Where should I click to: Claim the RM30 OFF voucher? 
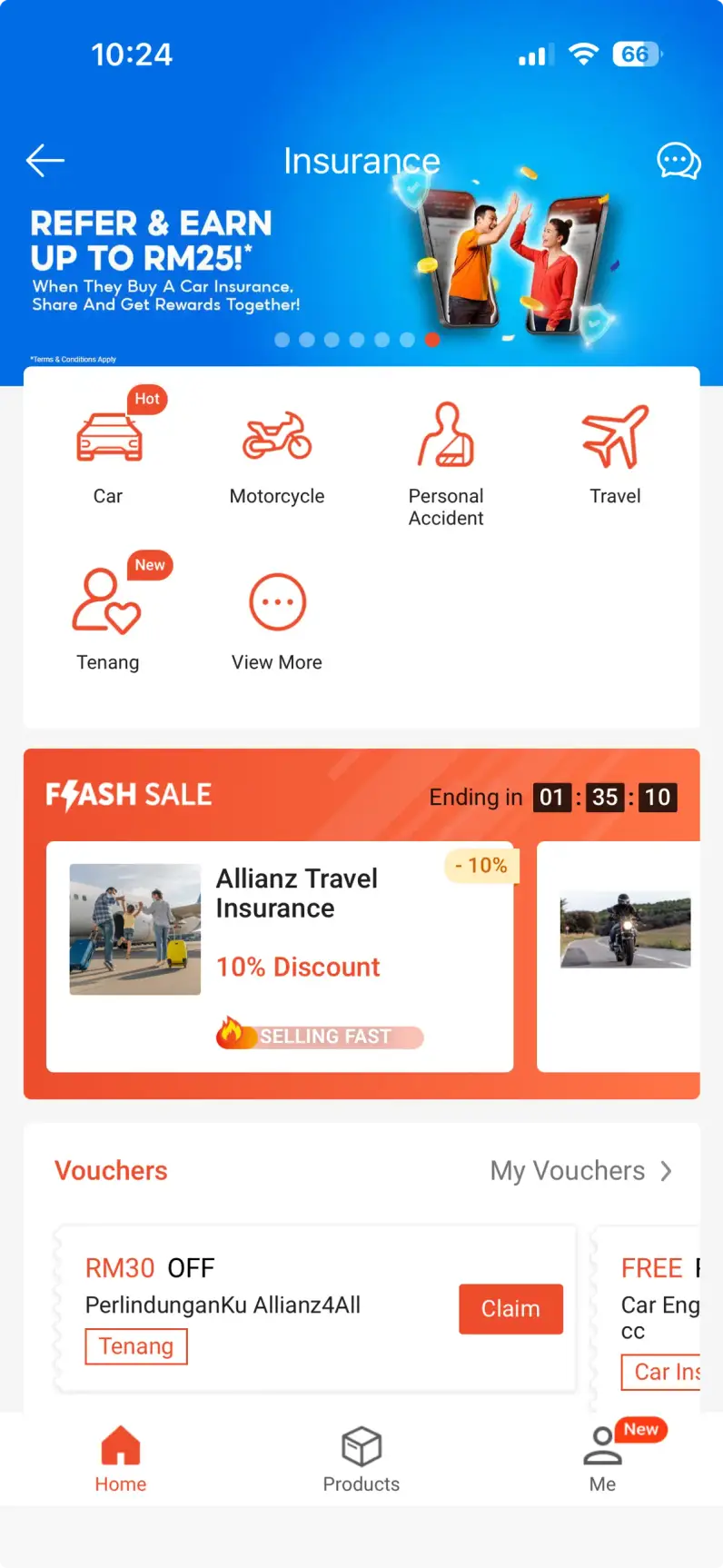(x=510, y=1309)
